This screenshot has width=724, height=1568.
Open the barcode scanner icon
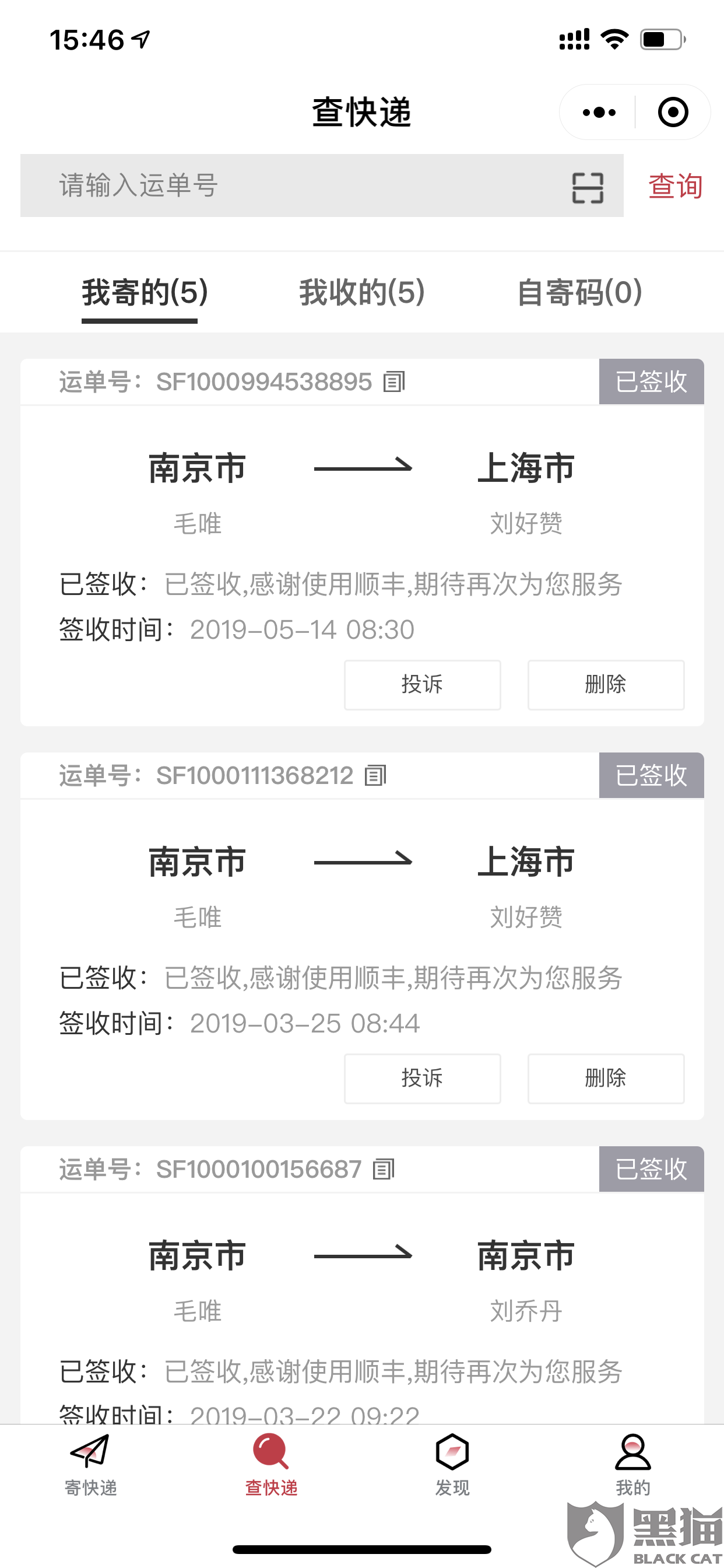click(588, 187)
